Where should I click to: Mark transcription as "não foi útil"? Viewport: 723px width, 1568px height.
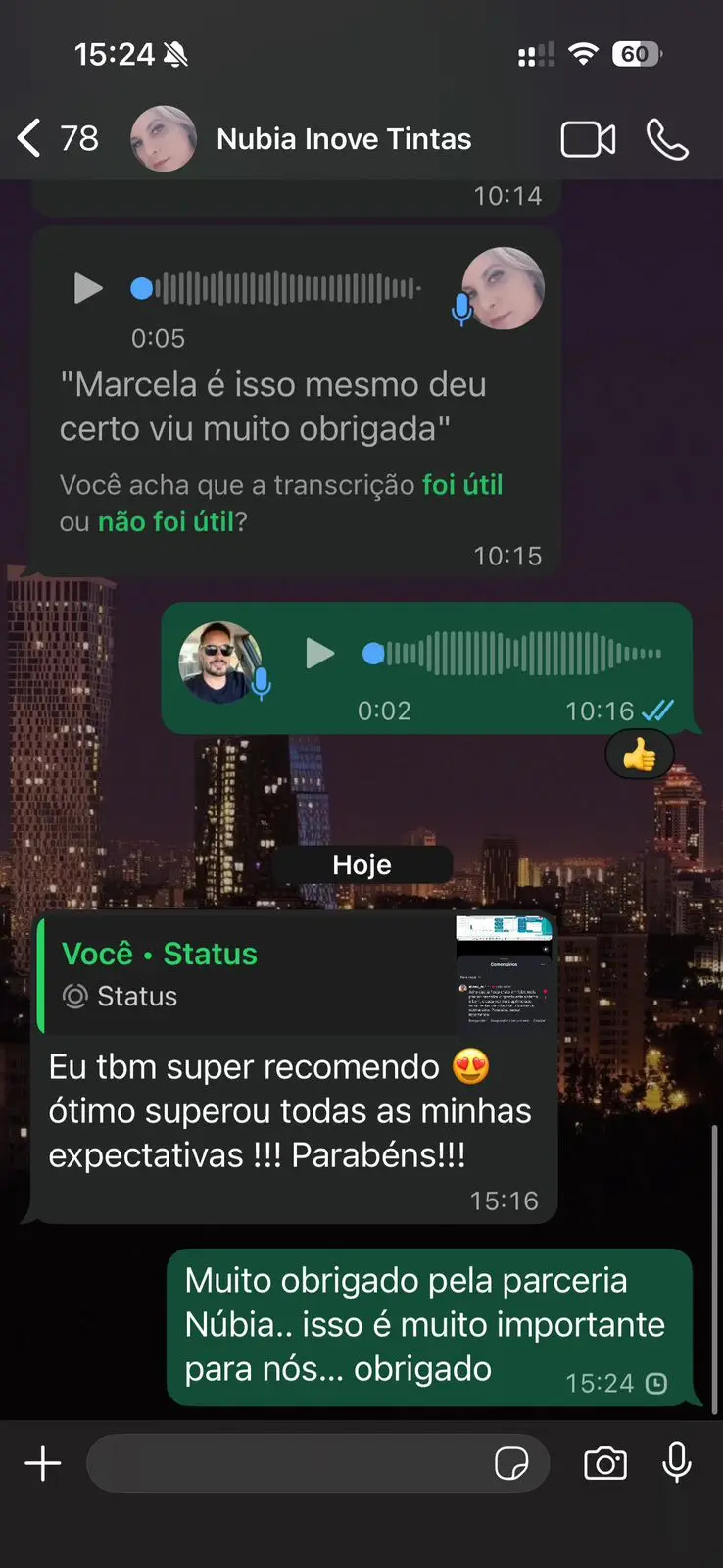coord(166,521)
